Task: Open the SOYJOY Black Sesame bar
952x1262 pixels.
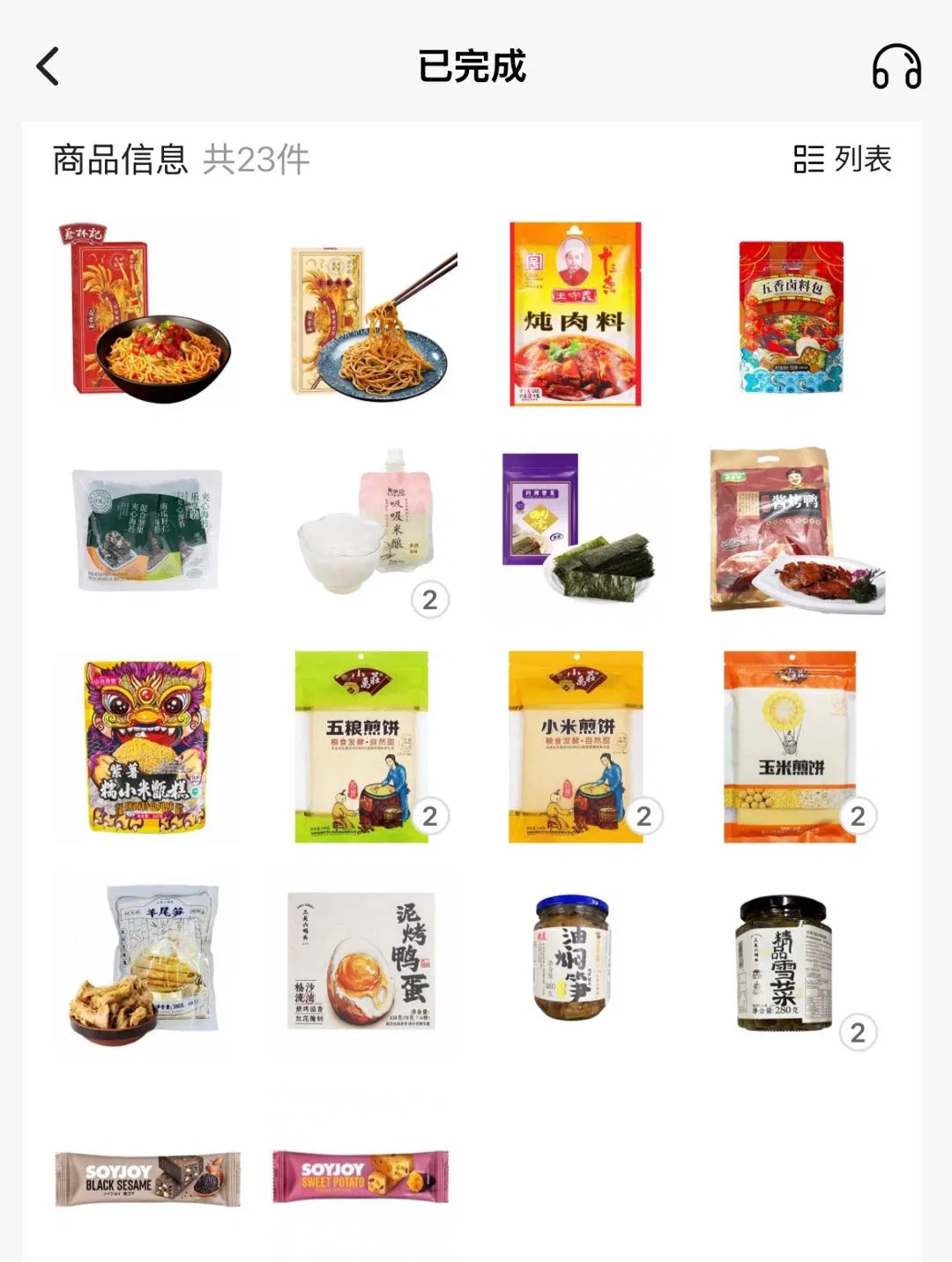Action: (147, 1178)
